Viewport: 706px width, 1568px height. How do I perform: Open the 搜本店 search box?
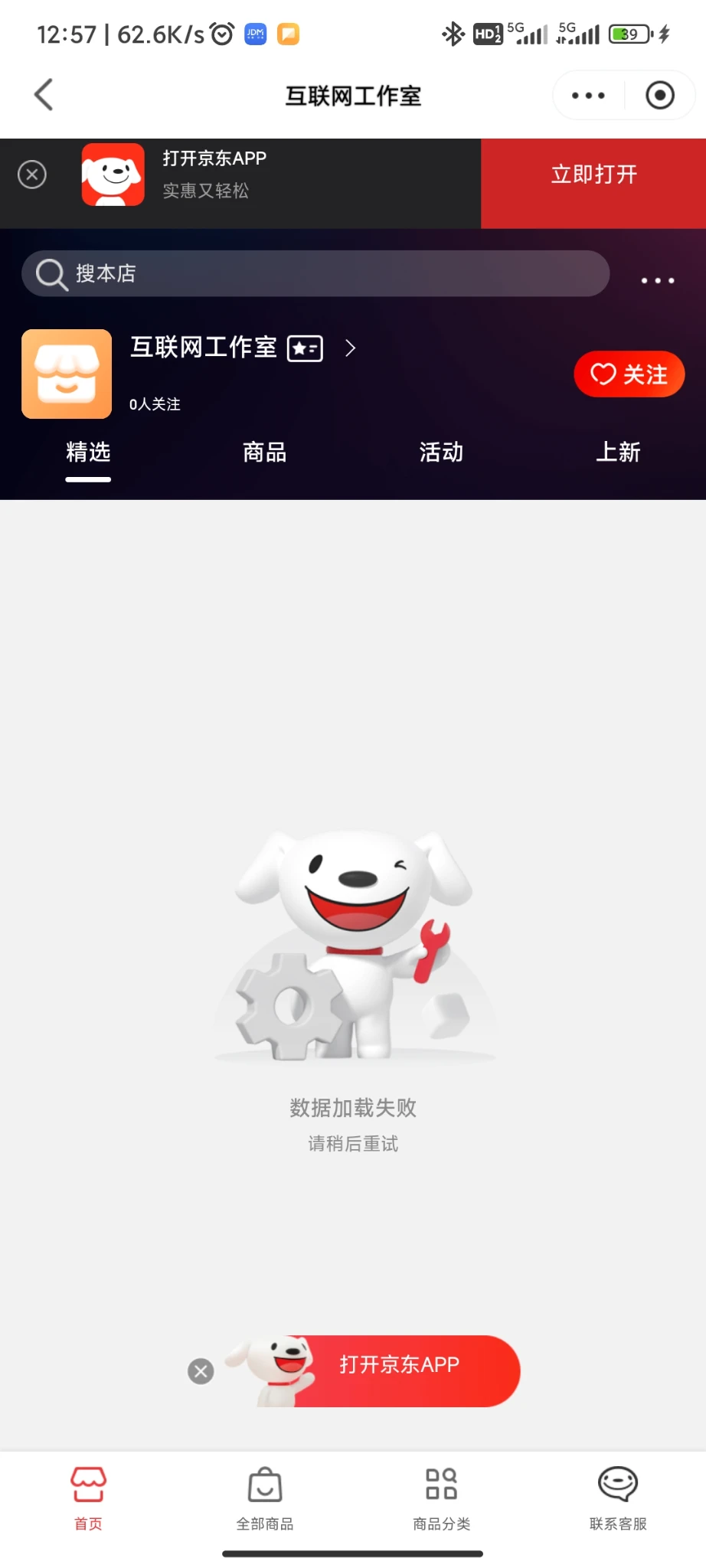click(x=315, y=273)
